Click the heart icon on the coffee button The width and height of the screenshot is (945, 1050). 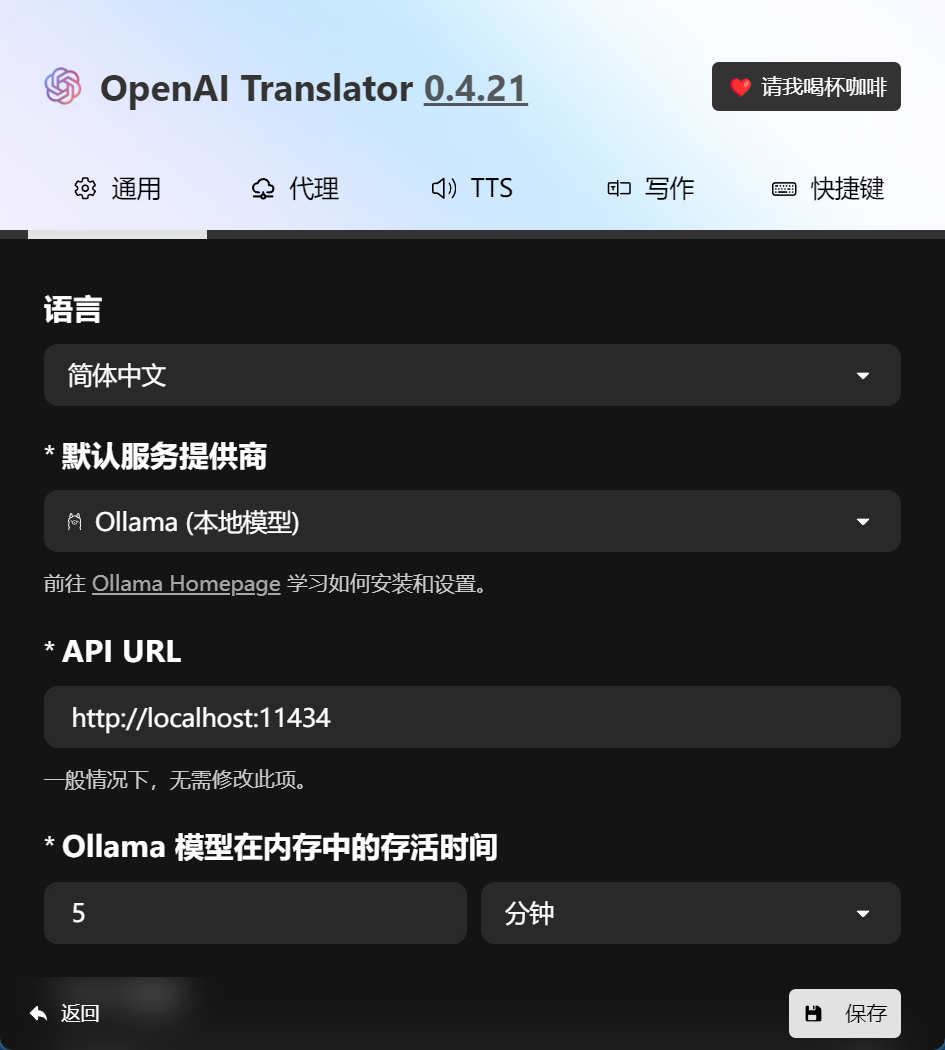click(x=739, y=86)
